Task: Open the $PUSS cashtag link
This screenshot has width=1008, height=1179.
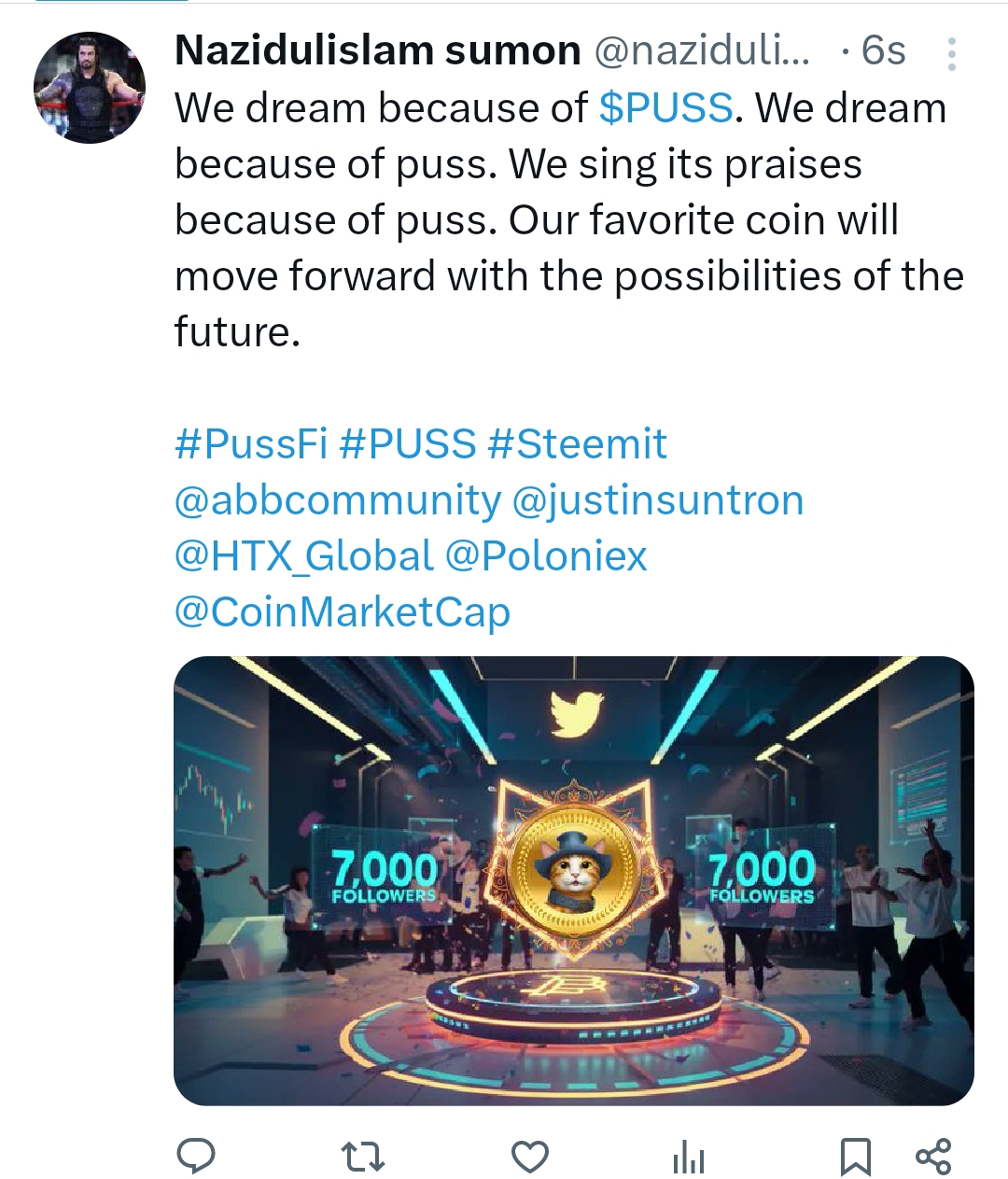Action: [x=665, y=108]
